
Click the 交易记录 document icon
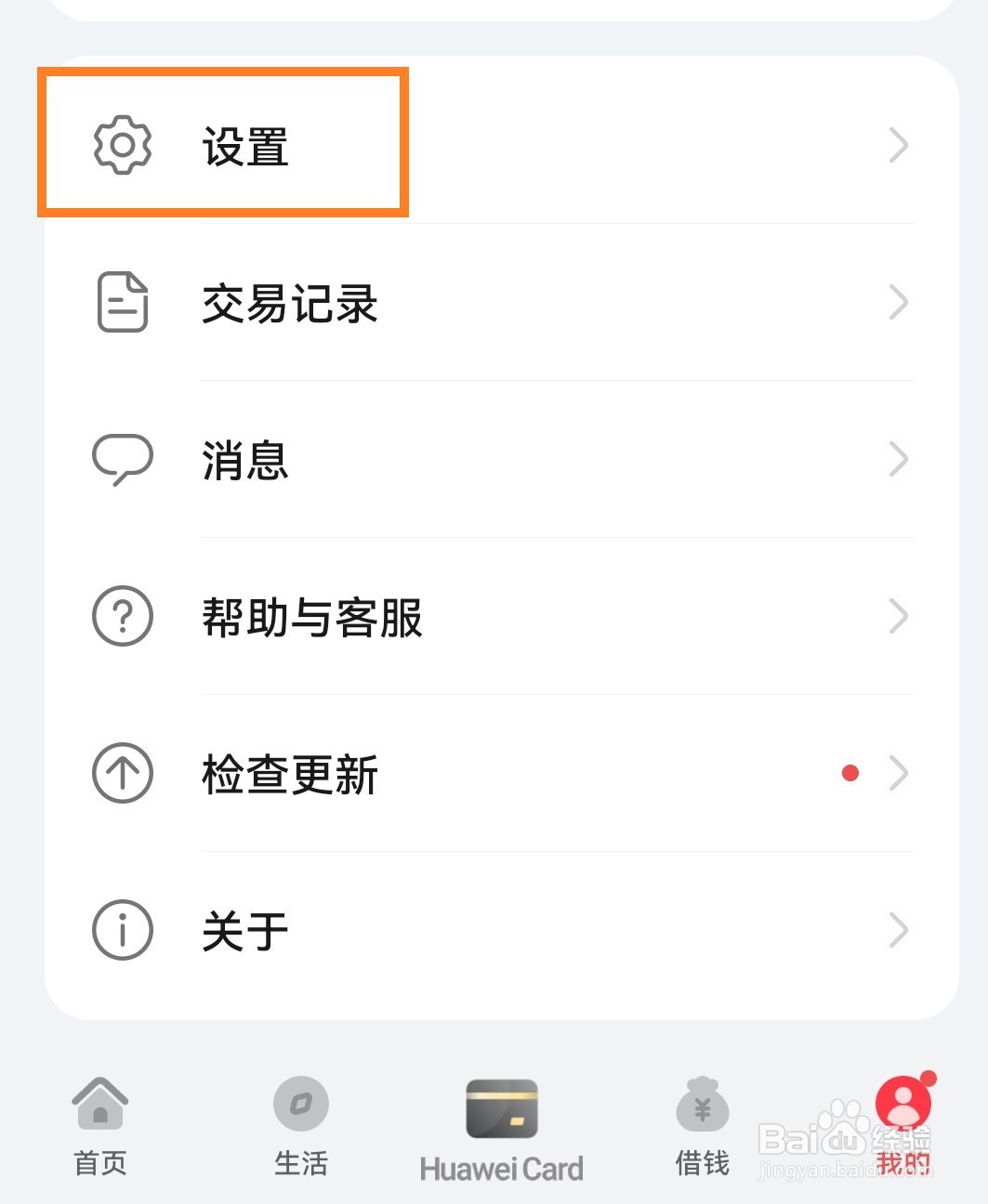pyautogui.click(x=122, y=301)
